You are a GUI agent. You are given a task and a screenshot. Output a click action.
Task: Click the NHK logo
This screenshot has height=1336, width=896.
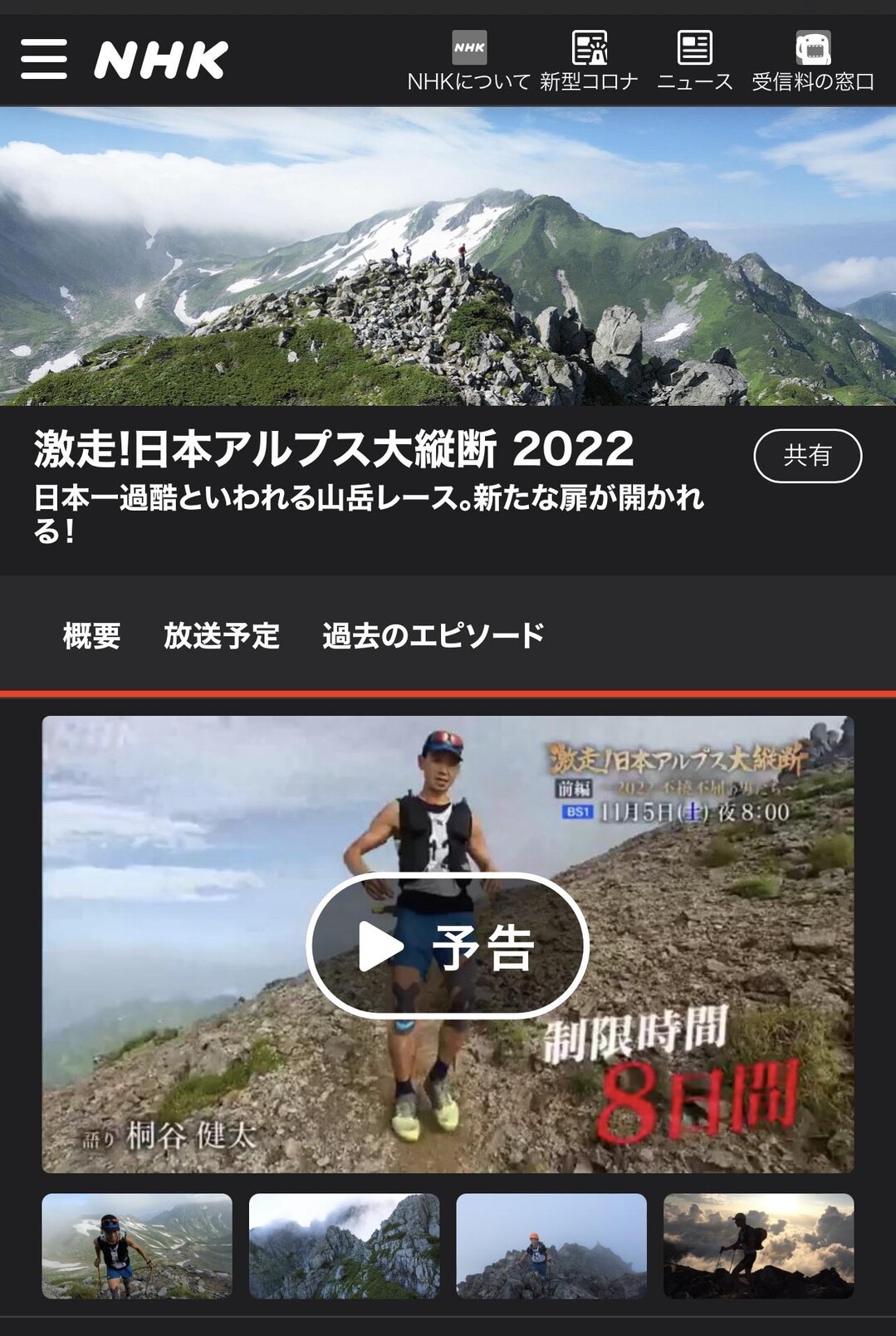[x=156, y=56]
